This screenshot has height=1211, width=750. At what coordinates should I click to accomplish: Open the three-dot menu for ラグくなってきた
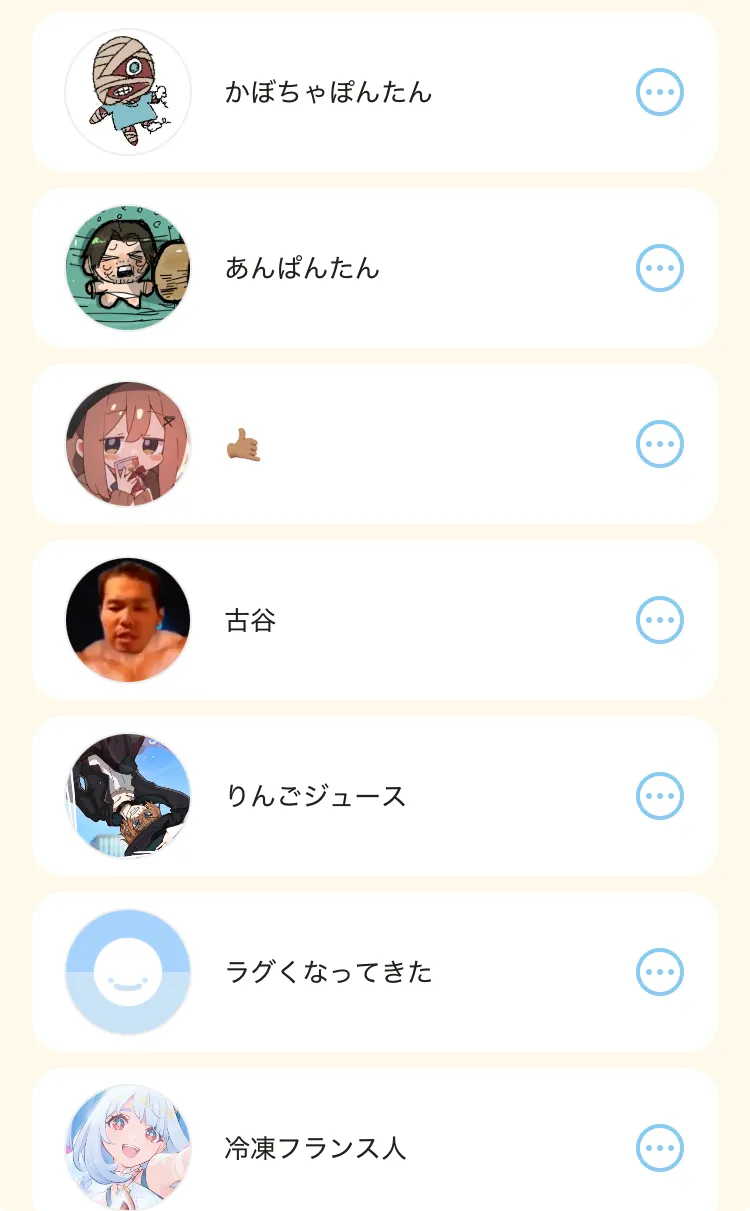pos(660,972)
